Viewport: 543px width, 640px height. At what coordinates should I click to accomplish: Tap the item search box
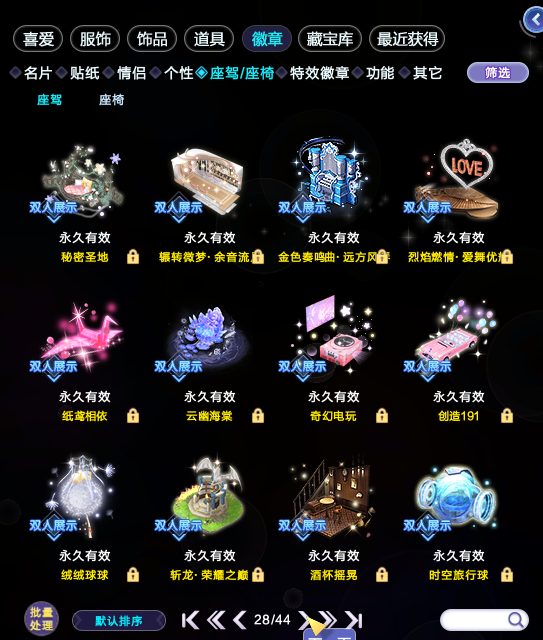pyautogui.click(x=484, y=620)
